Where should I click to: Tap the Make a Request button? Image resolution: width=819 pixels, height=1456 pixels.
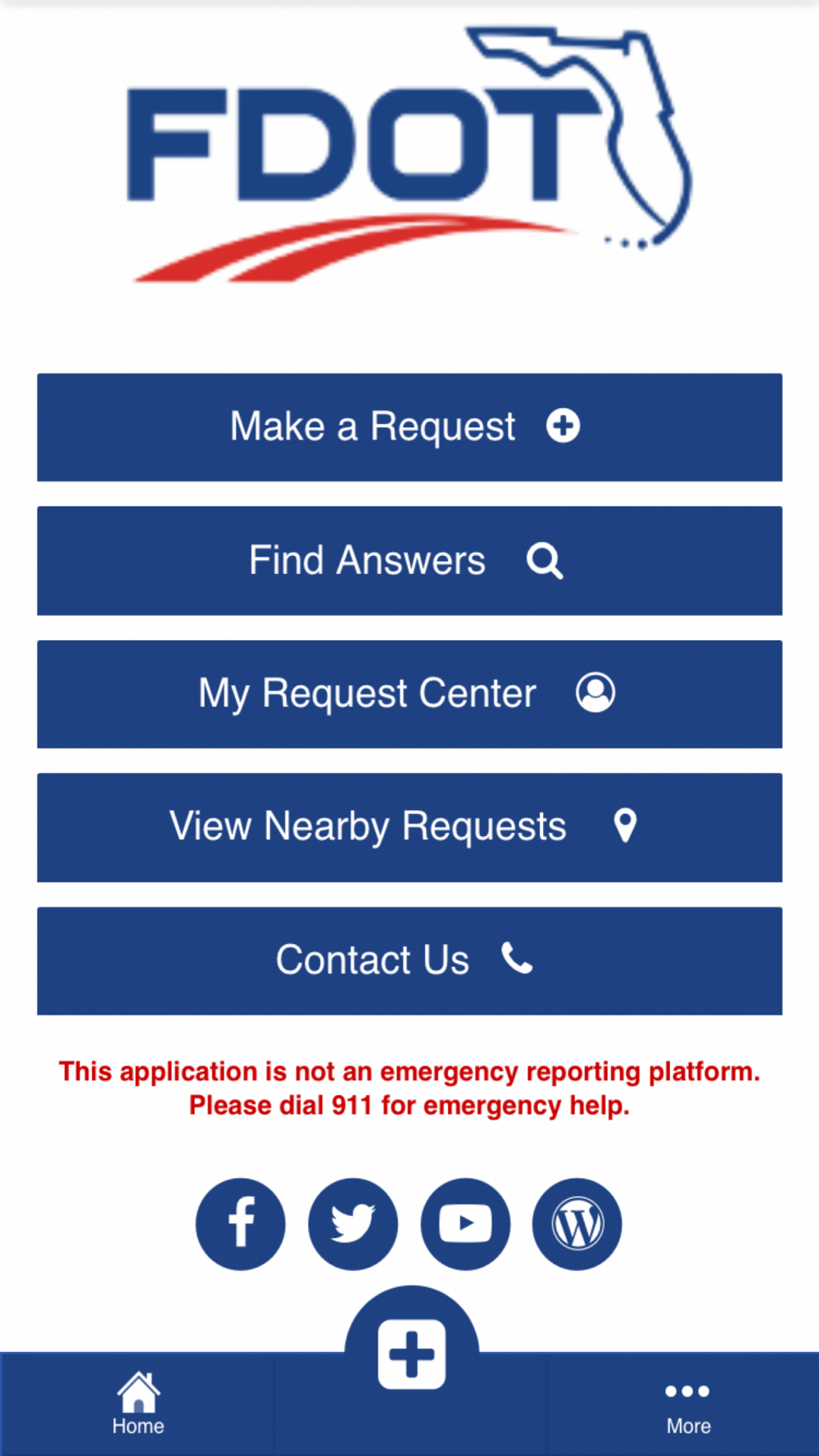point(409,427)
